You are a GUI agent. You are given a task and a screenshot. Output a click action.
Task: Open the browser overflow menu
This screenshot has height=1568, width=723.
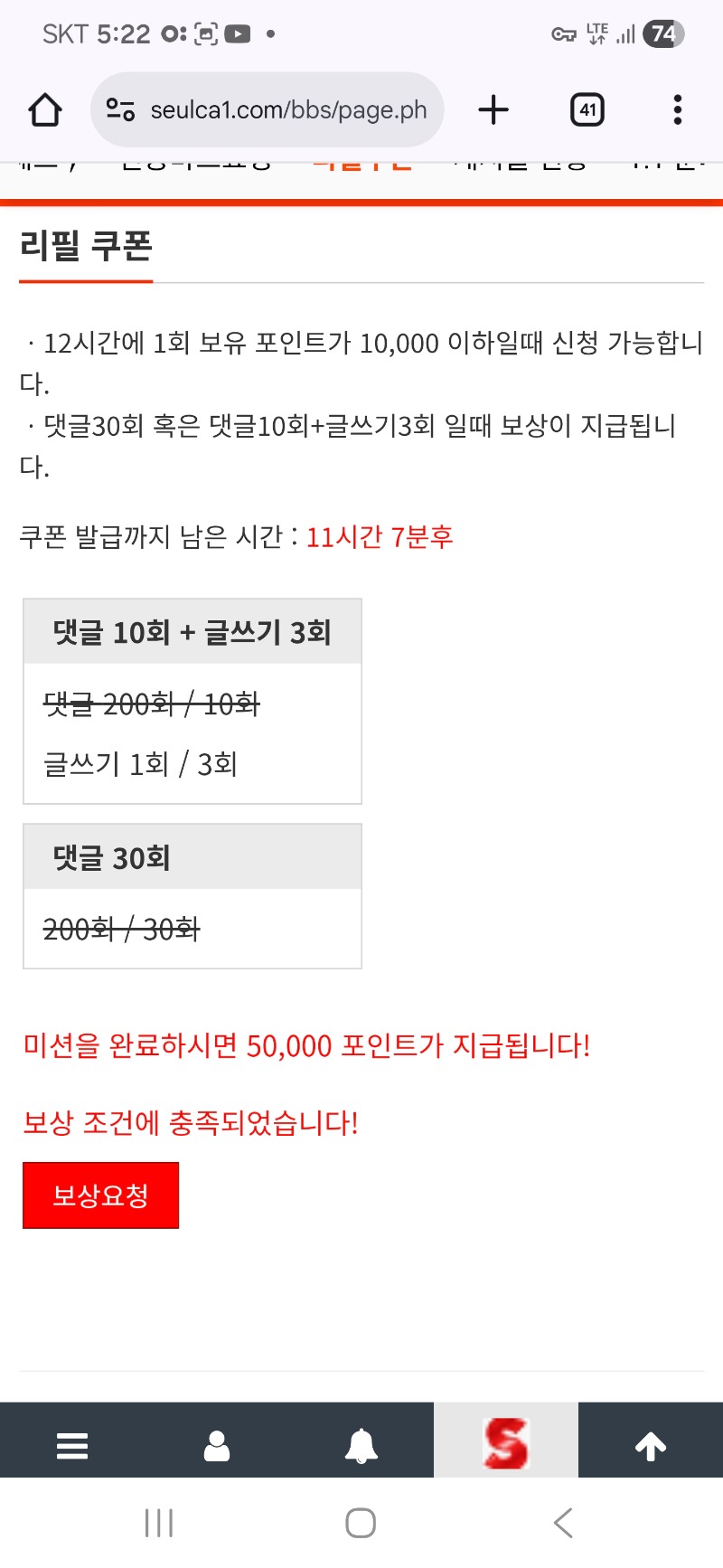click(677, 110)
